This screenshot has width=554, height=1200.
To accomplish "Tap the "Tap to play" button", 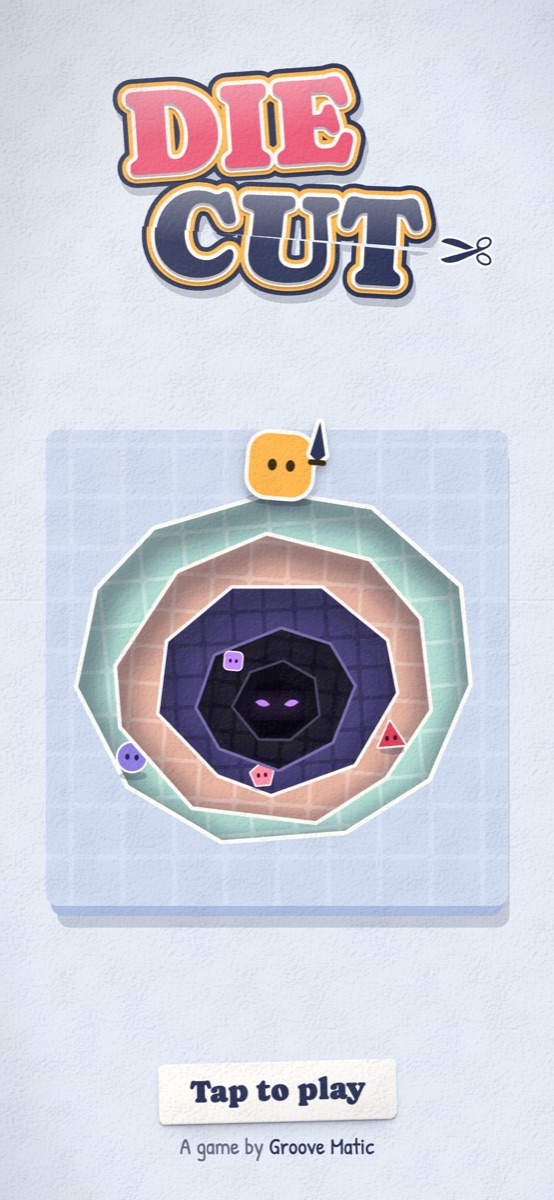I will 277,1091.
